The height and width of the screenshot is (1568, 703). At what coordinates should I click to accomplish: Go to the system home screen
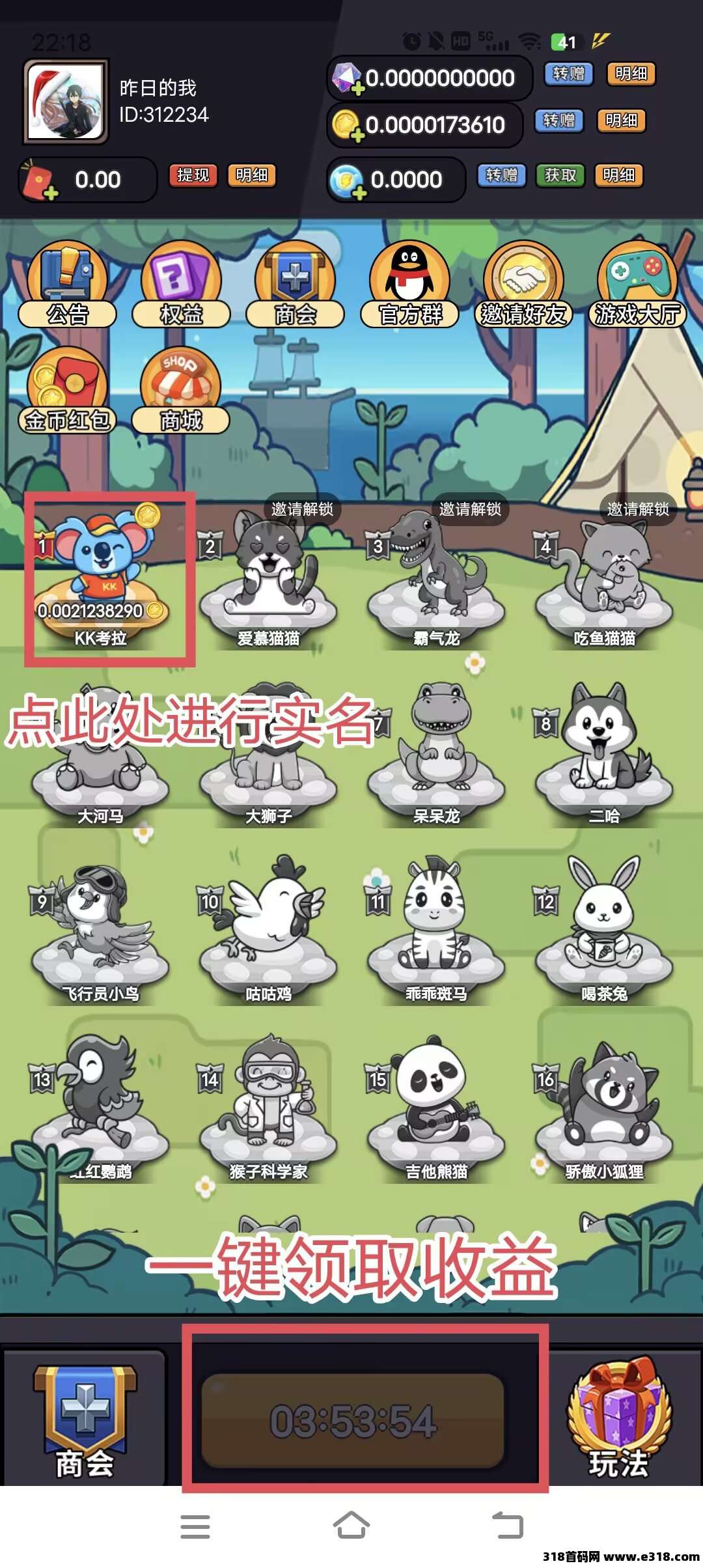351,1526
